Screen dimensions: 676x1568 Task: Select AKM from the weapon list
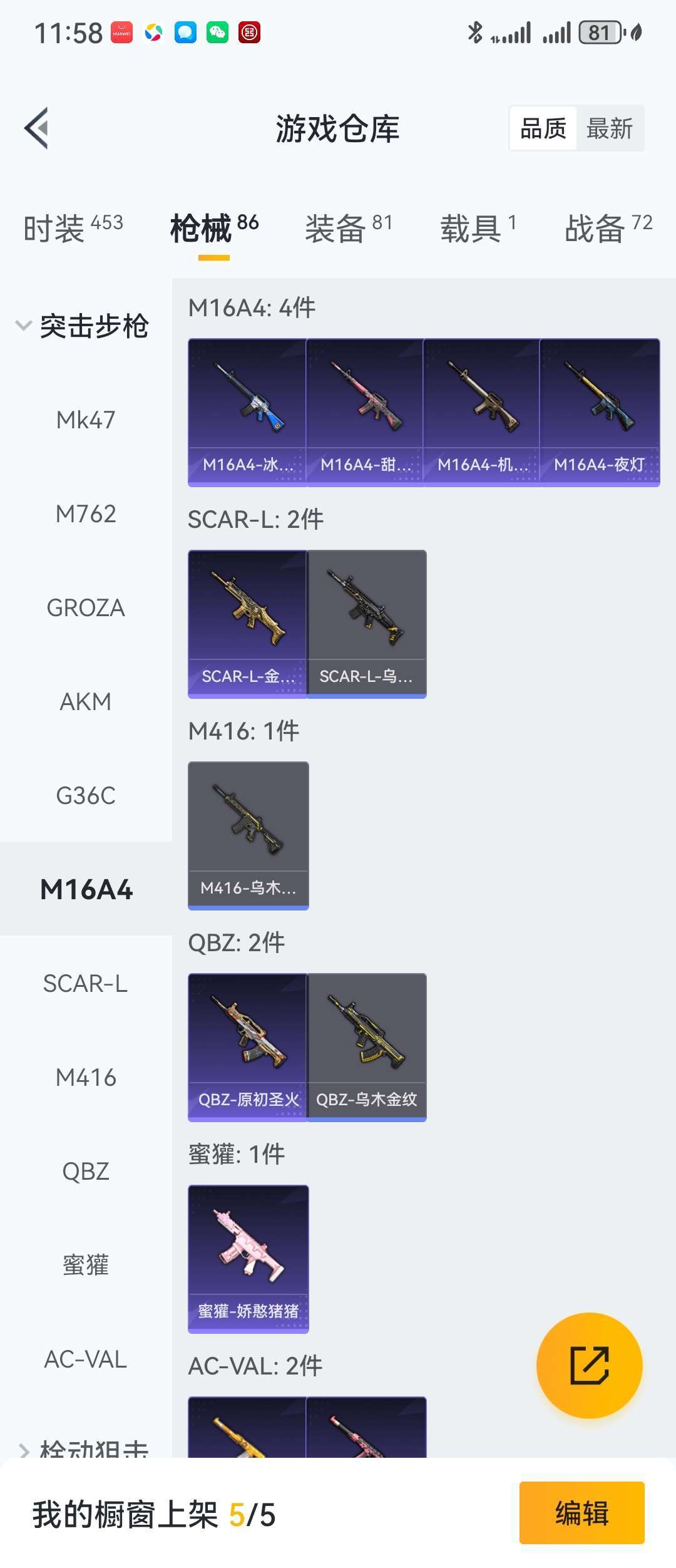tap(86, 702)
